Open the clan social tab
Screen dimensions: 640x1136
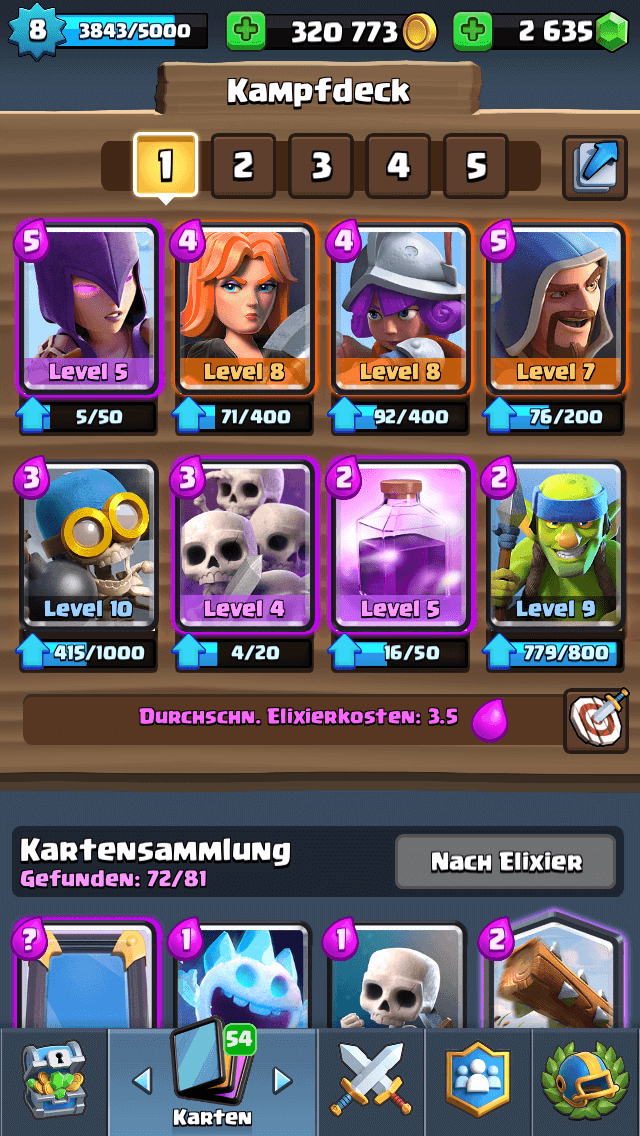(x=477, y=1081)
